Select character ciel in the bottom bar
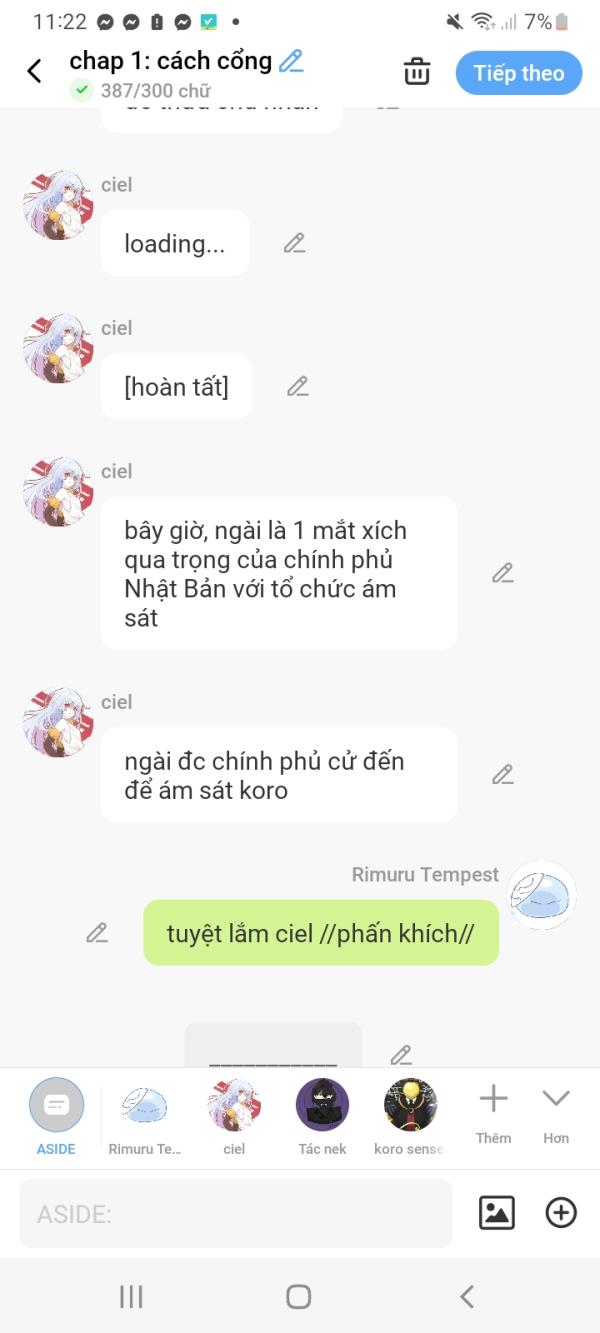The height and width of the screenshot is (1333, 600). tap(234, 1115)
